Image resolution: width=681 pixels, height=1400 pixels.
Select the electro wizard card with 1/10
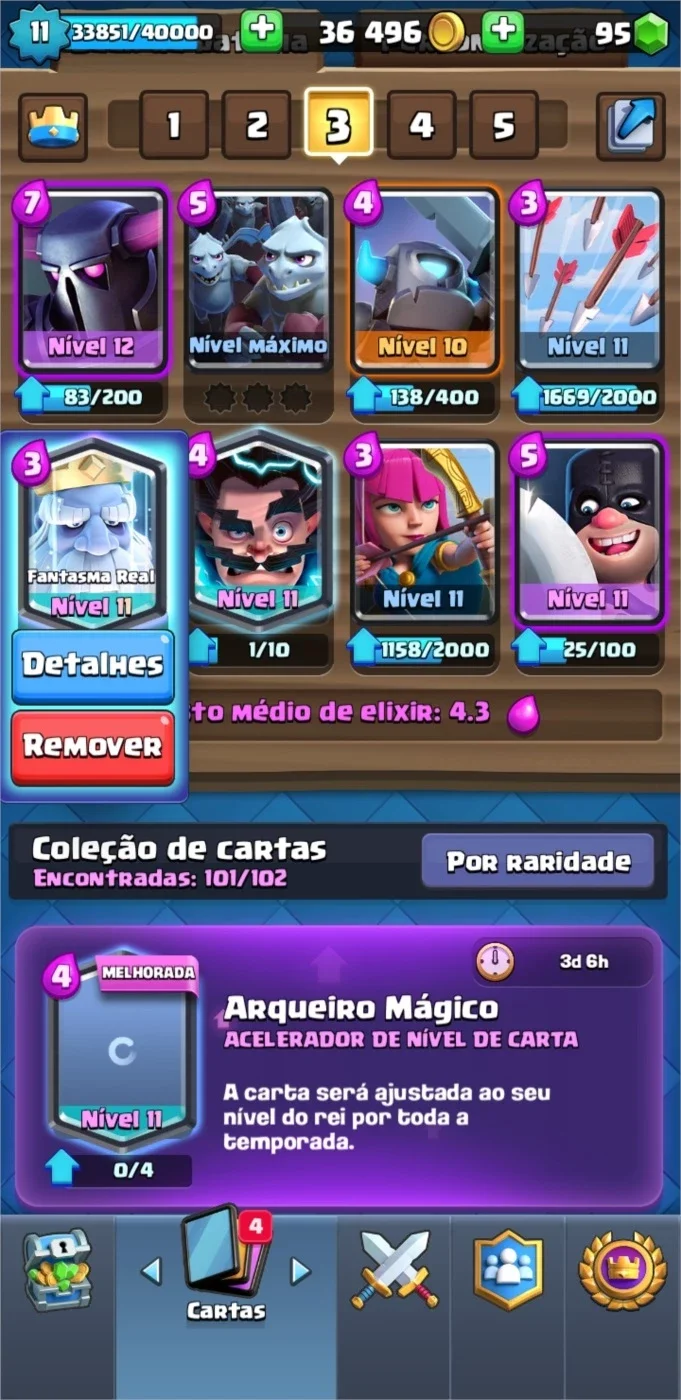pos(258,534)
